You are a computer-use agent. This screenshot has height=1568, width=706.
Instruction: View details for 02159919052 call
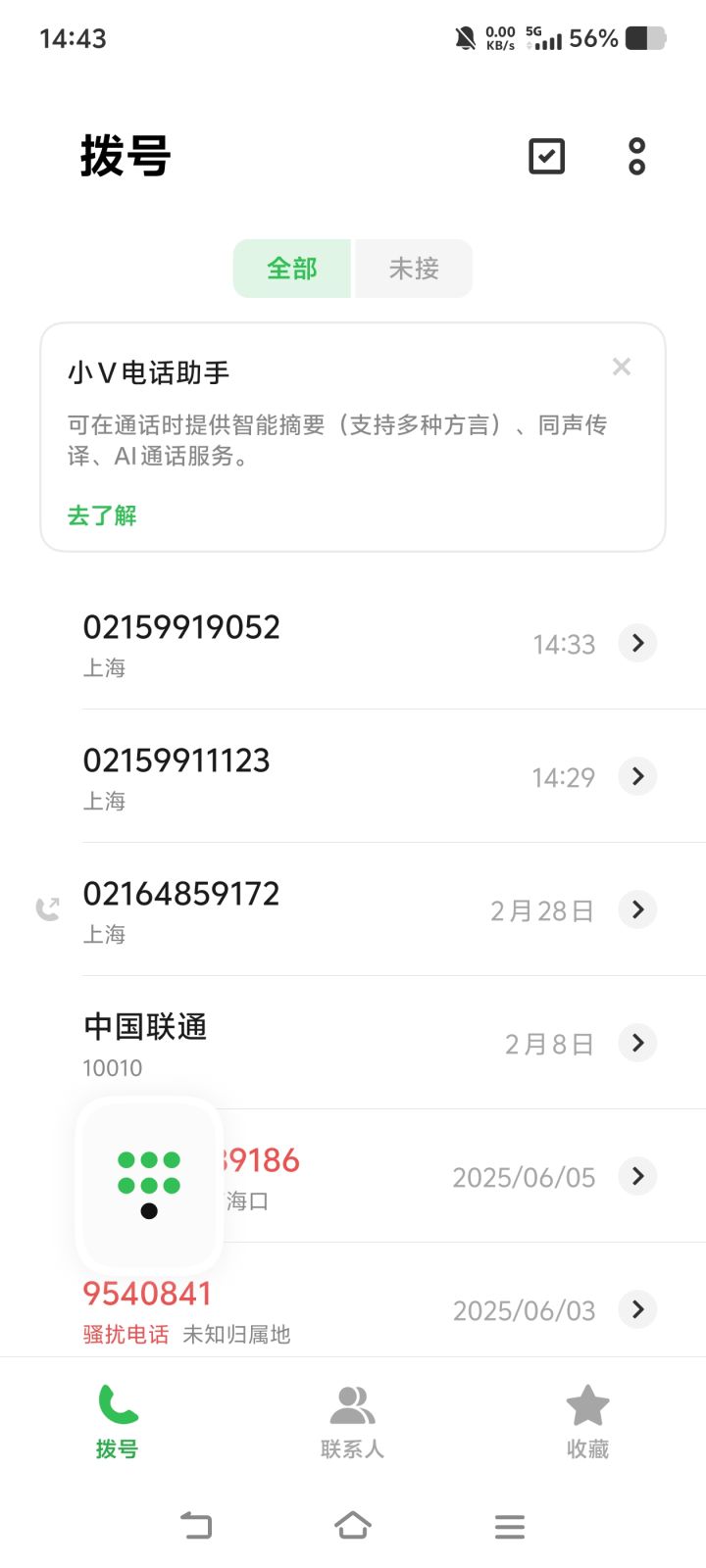coord(637,643)
